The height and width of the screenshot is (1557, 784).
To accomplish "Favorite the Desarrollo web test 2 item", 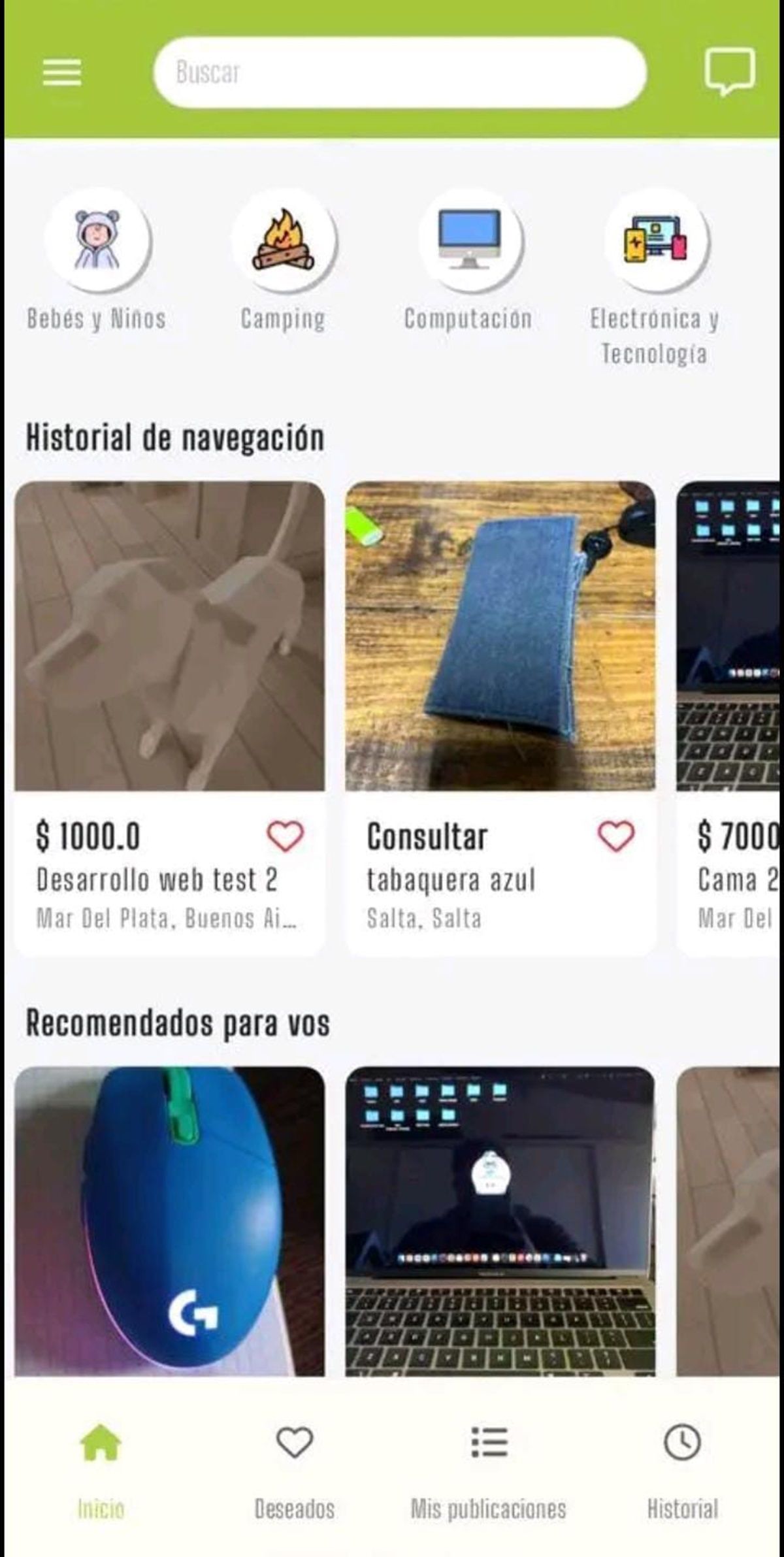I will pyautogui.click(x=286, y=836).
